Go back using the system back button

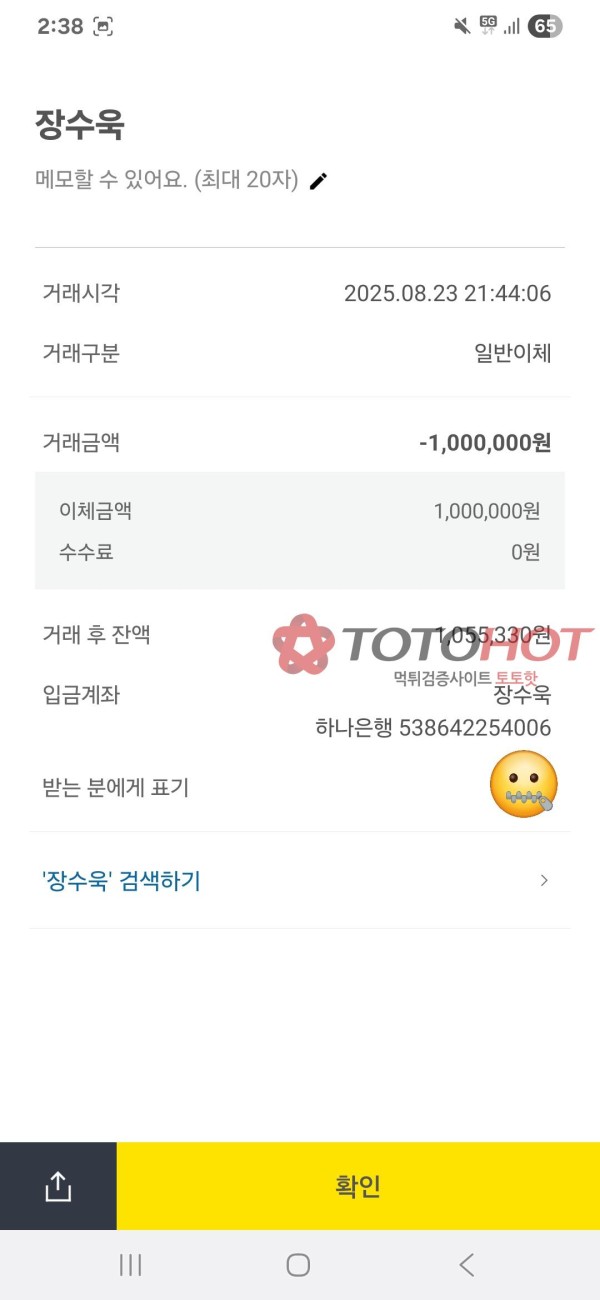[466, 1265]
